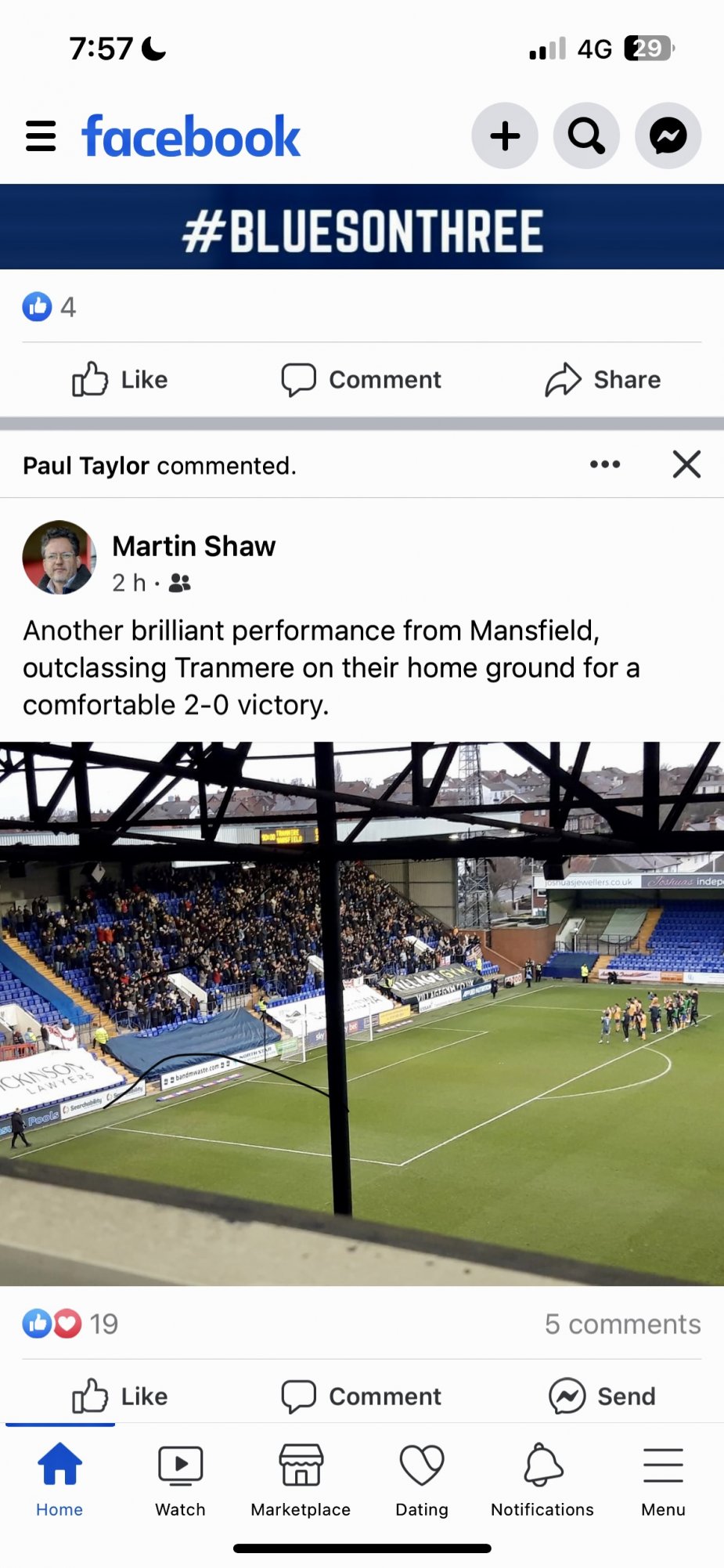The height and width of the screenshot is (1568, 724).
Task: Share the #BLUESONTHREE post
Action: (603, 380)
